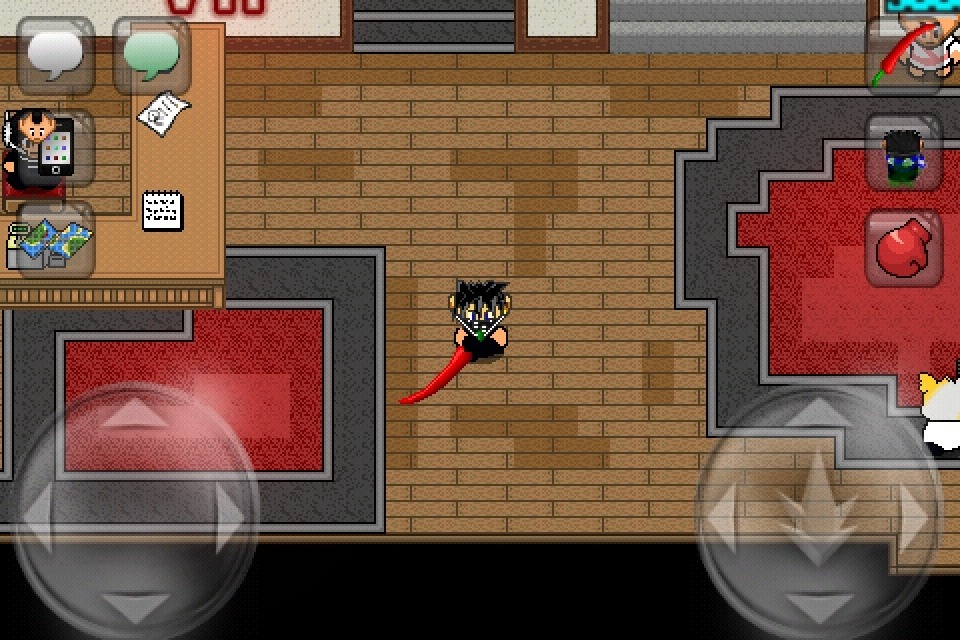Screen dimensions: 960x640
Task: Move up with the D-pad arrow
Action: pyautogui.click(x=137, y=413)
